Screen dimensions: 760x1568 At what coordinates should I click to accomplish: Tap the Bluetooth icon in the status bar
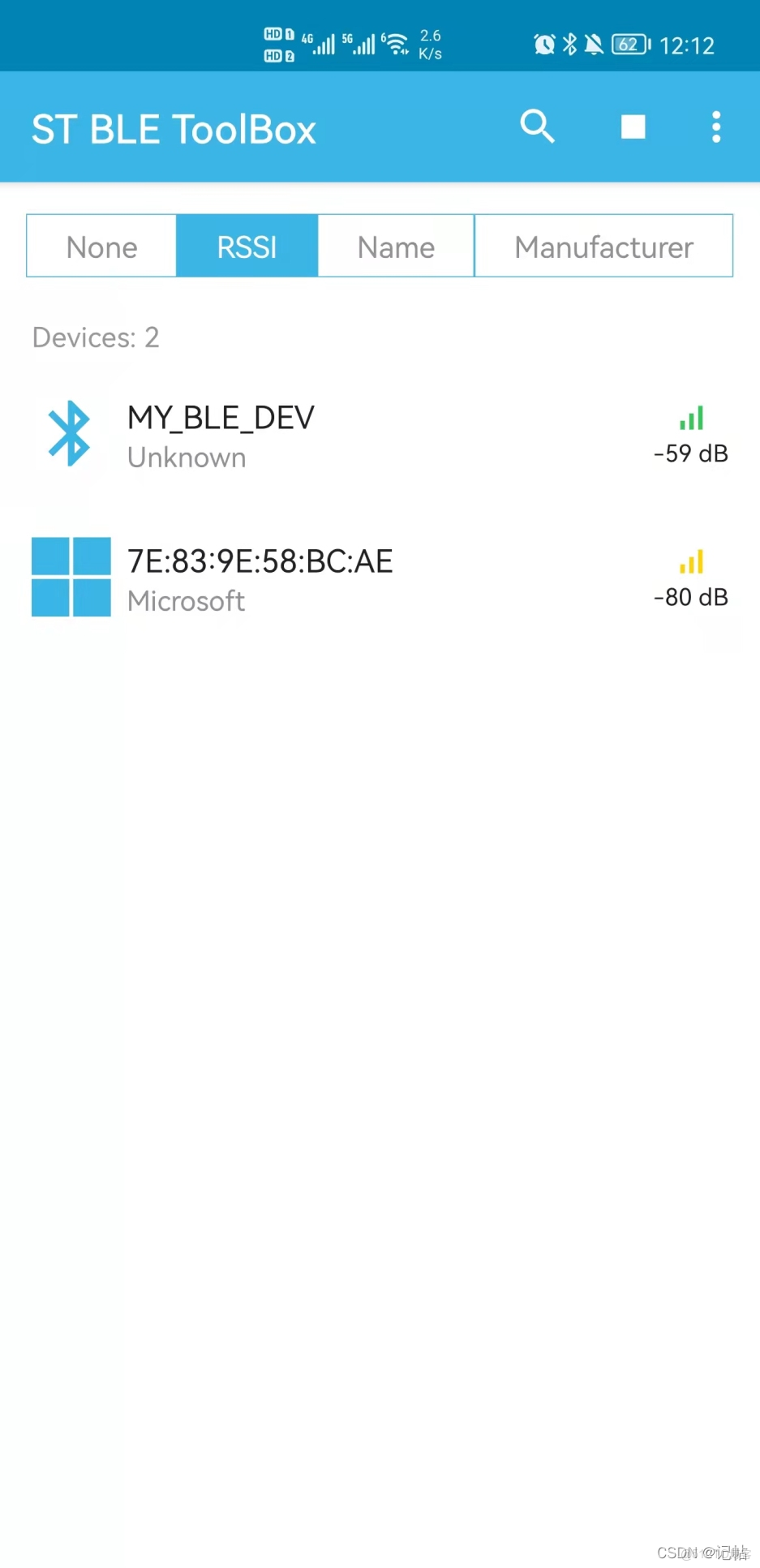[569, 46]
